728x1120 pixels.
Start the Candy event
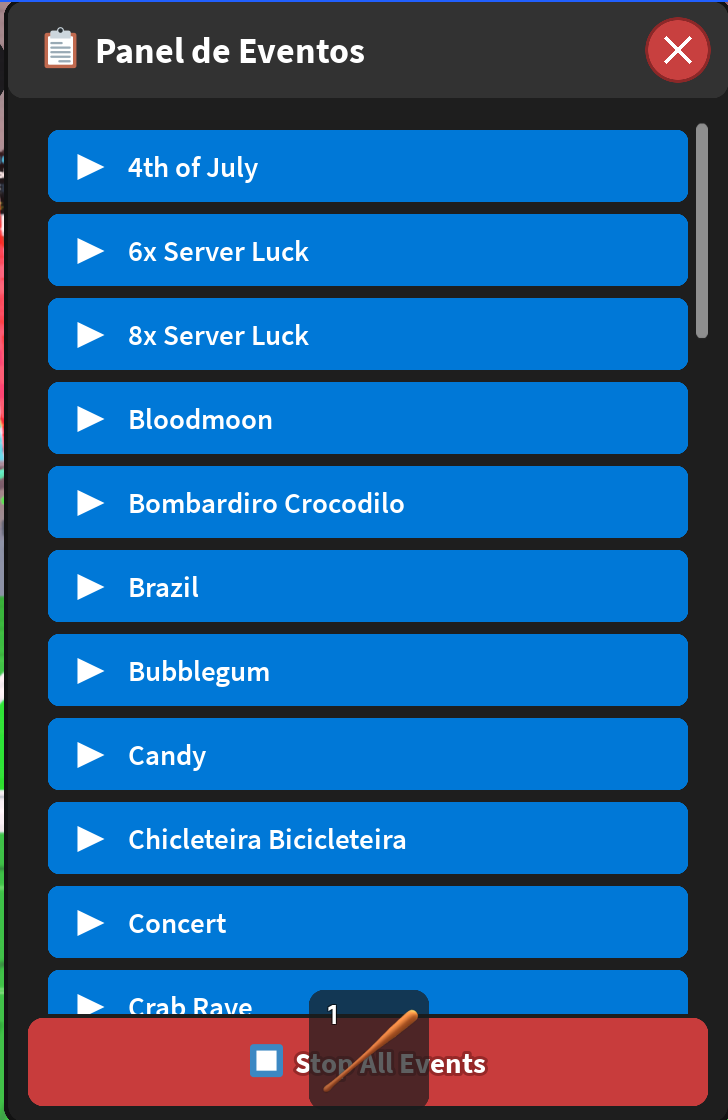coord(367,755)
